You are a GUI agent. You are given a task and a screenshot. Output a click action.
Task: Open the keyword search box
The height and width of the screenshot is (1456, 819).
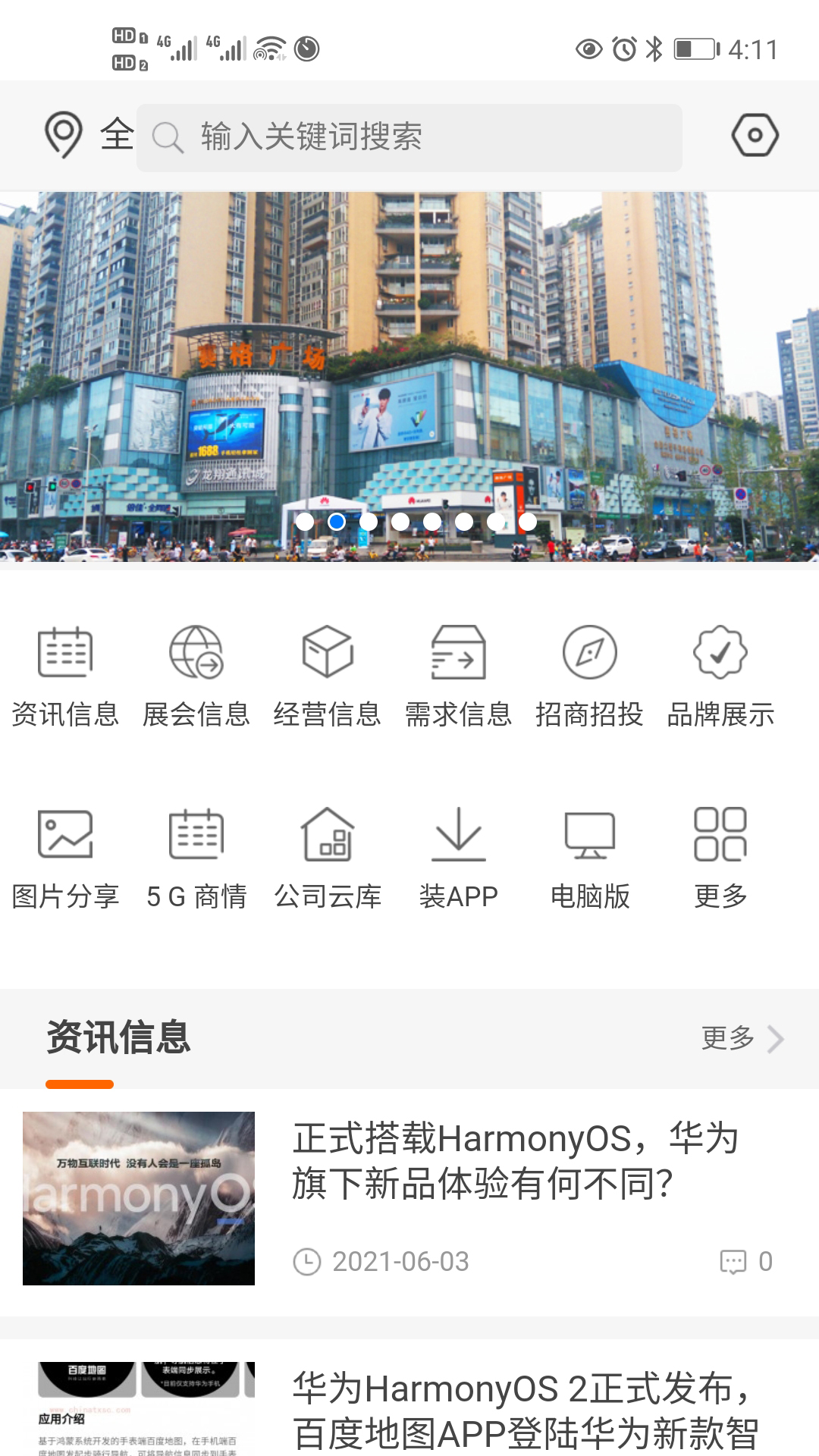(409, 137)
